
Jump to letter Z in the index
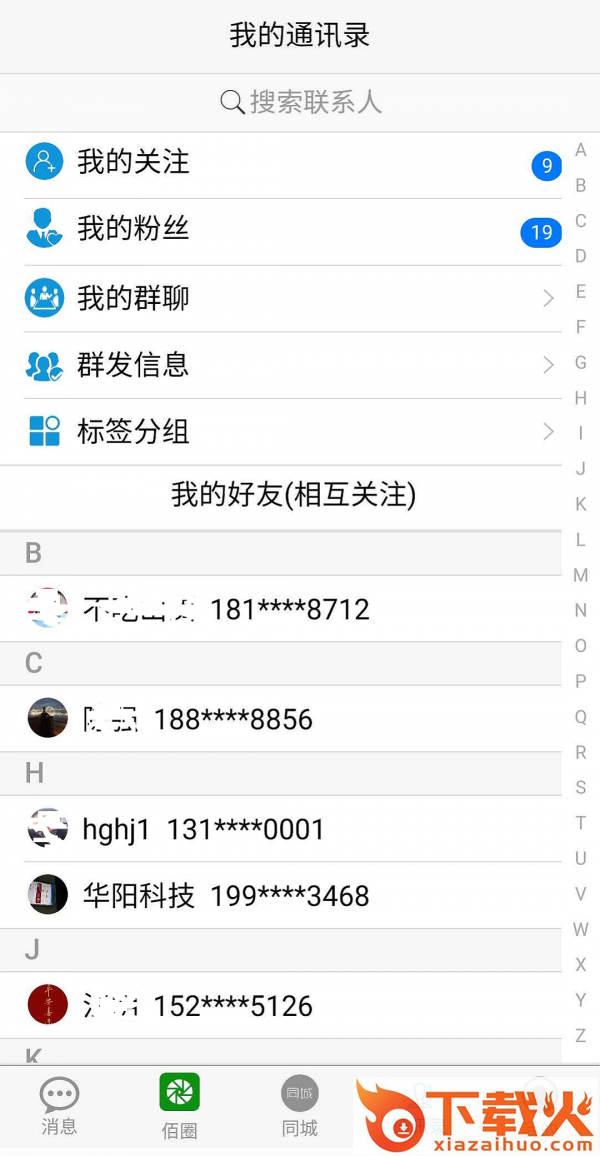(x=580, y=1035)
